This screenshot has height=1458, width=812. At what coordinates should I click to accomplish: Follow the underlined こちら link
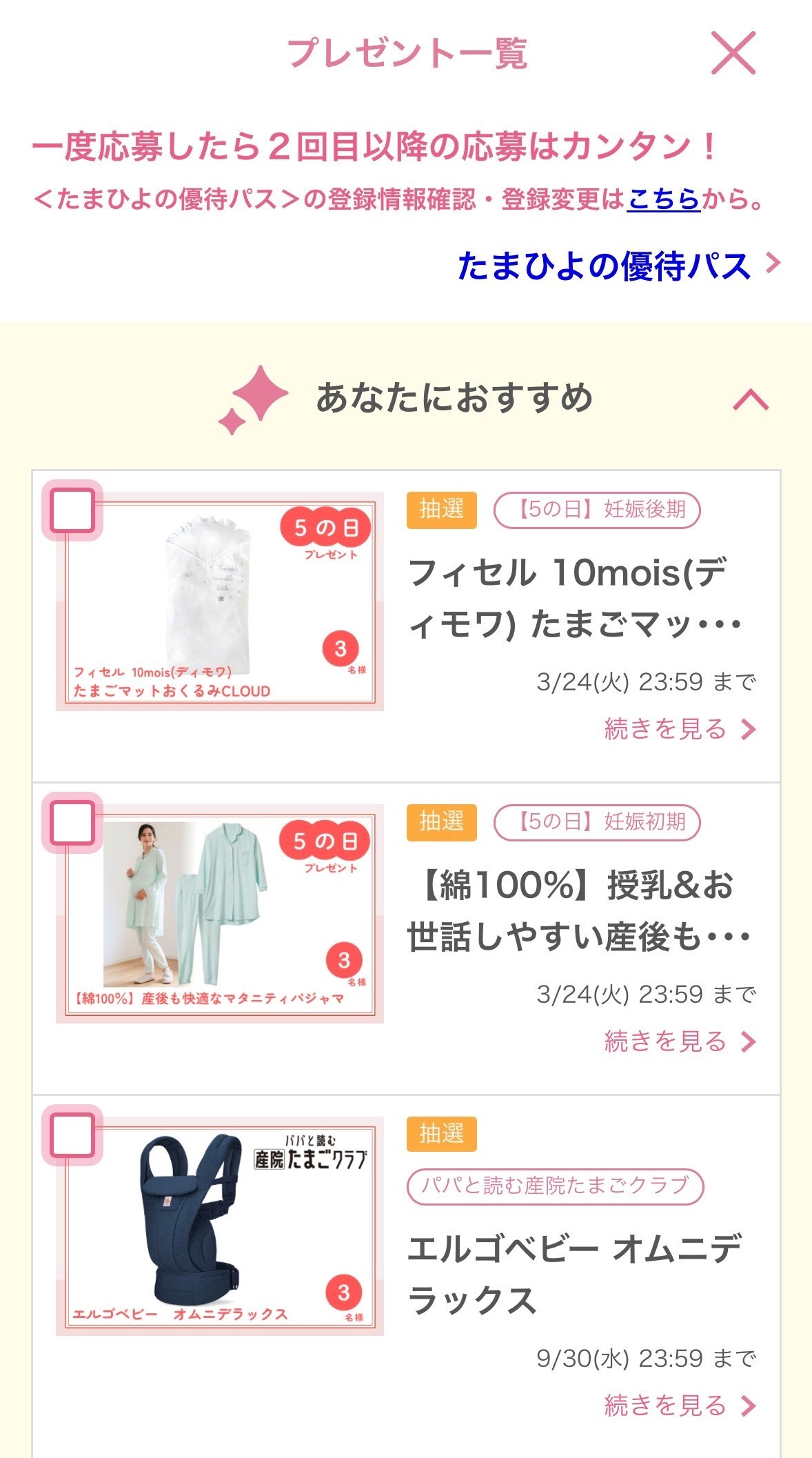coord(663,199)
